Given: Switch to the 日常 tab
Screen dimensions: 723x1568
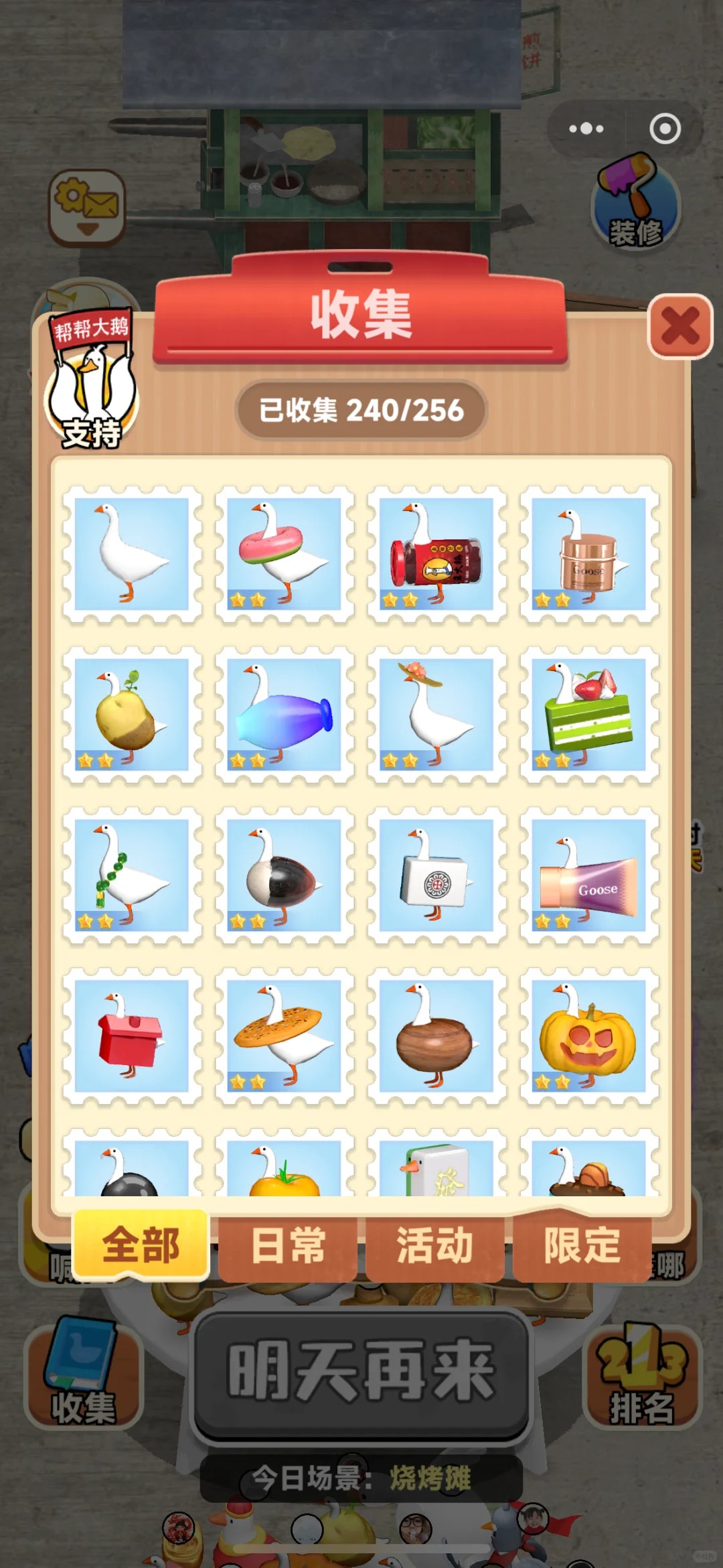Looking at the screenshot, I should (288, 1246).
